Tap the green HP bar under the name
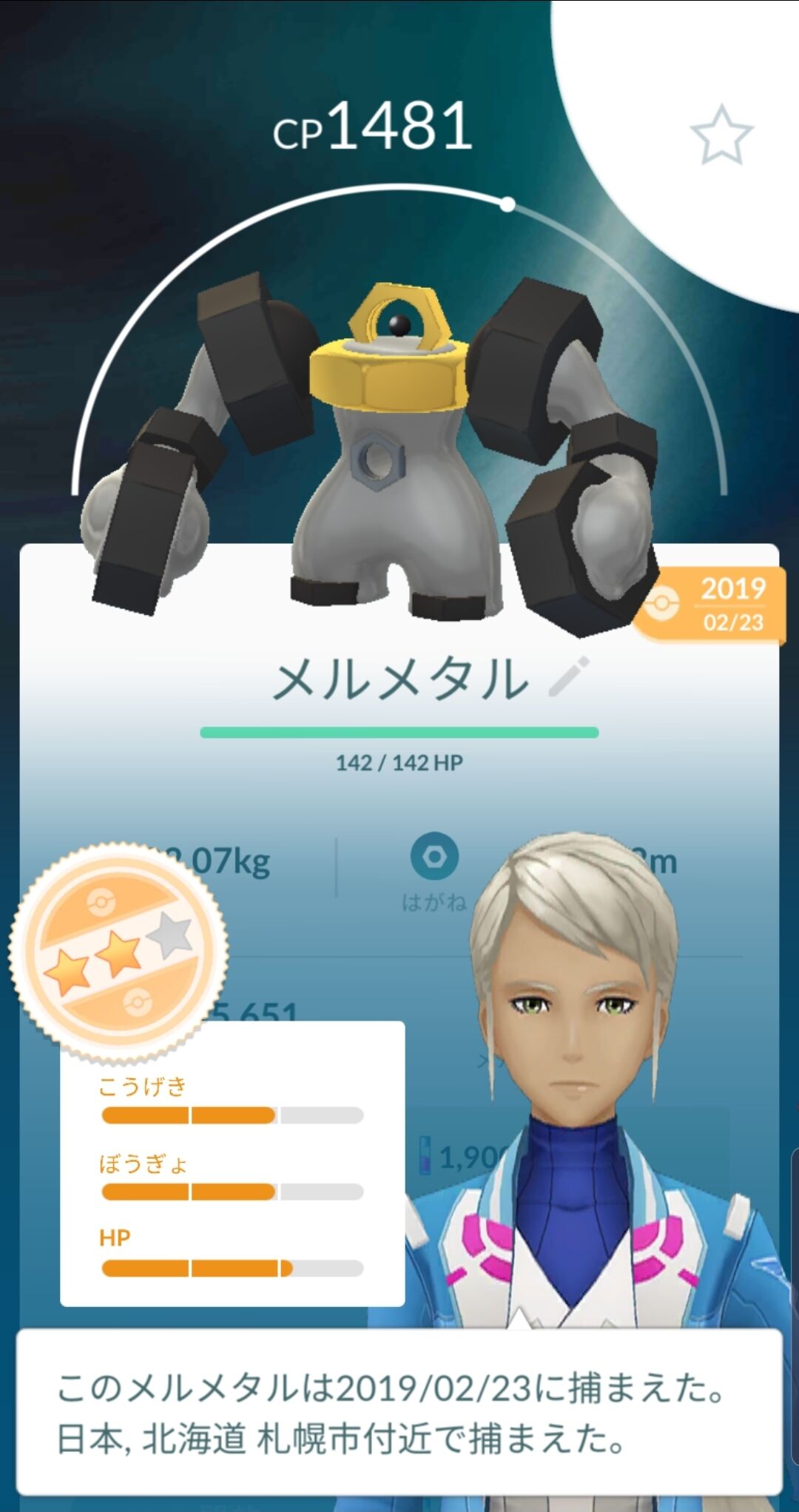This screenshot has height=1512, width=799. tap(399, 731)
